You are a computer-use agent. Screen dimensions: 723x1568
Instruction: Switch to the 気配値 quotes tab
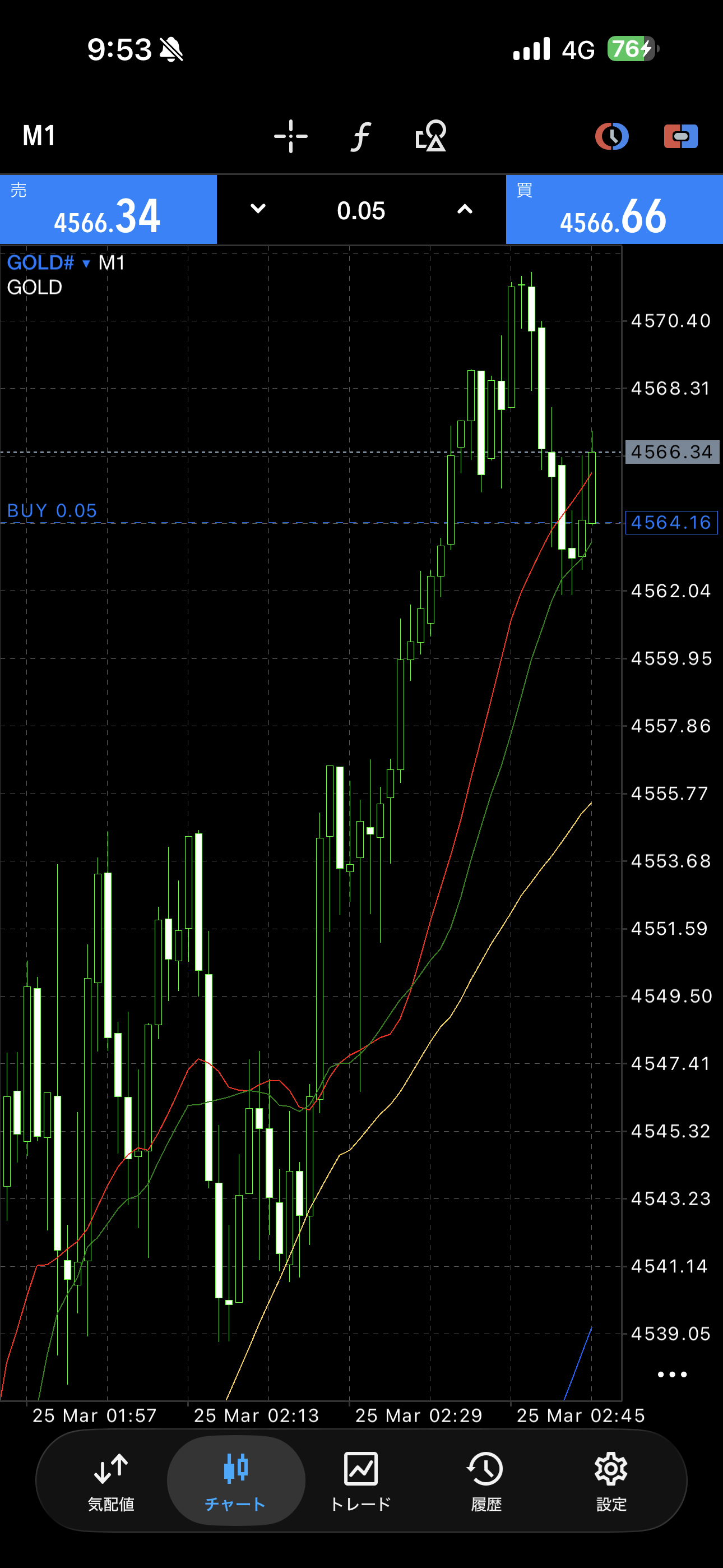[111, 1481]
